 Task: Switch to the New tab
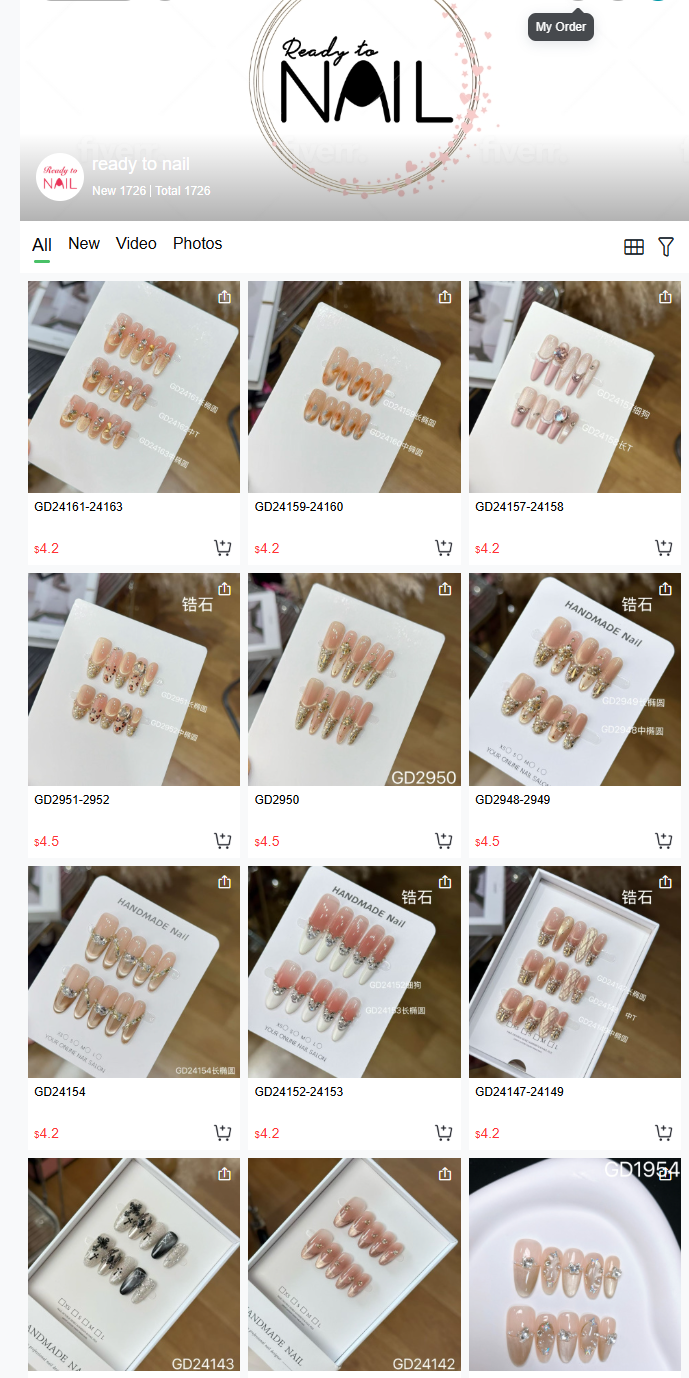[x=84, y=244]
